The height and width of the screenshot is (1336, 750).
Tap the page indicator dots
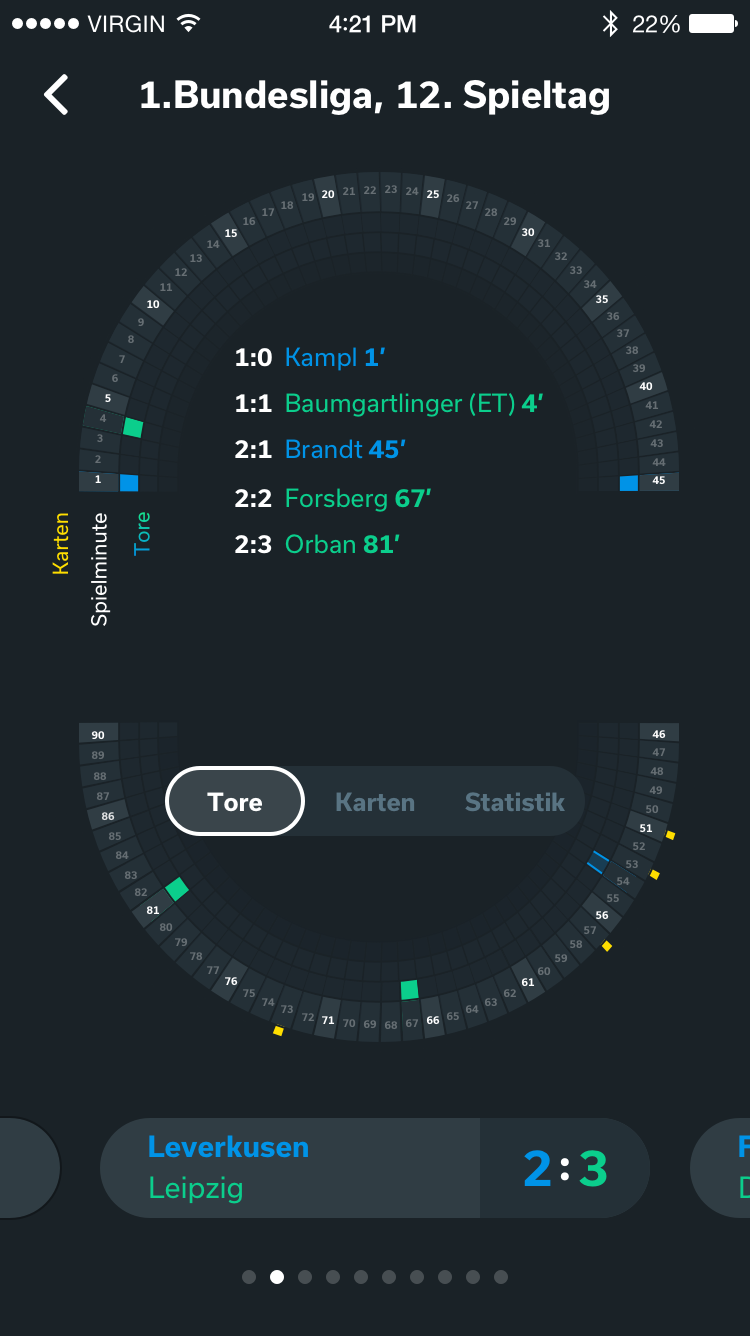[375, 1277]
